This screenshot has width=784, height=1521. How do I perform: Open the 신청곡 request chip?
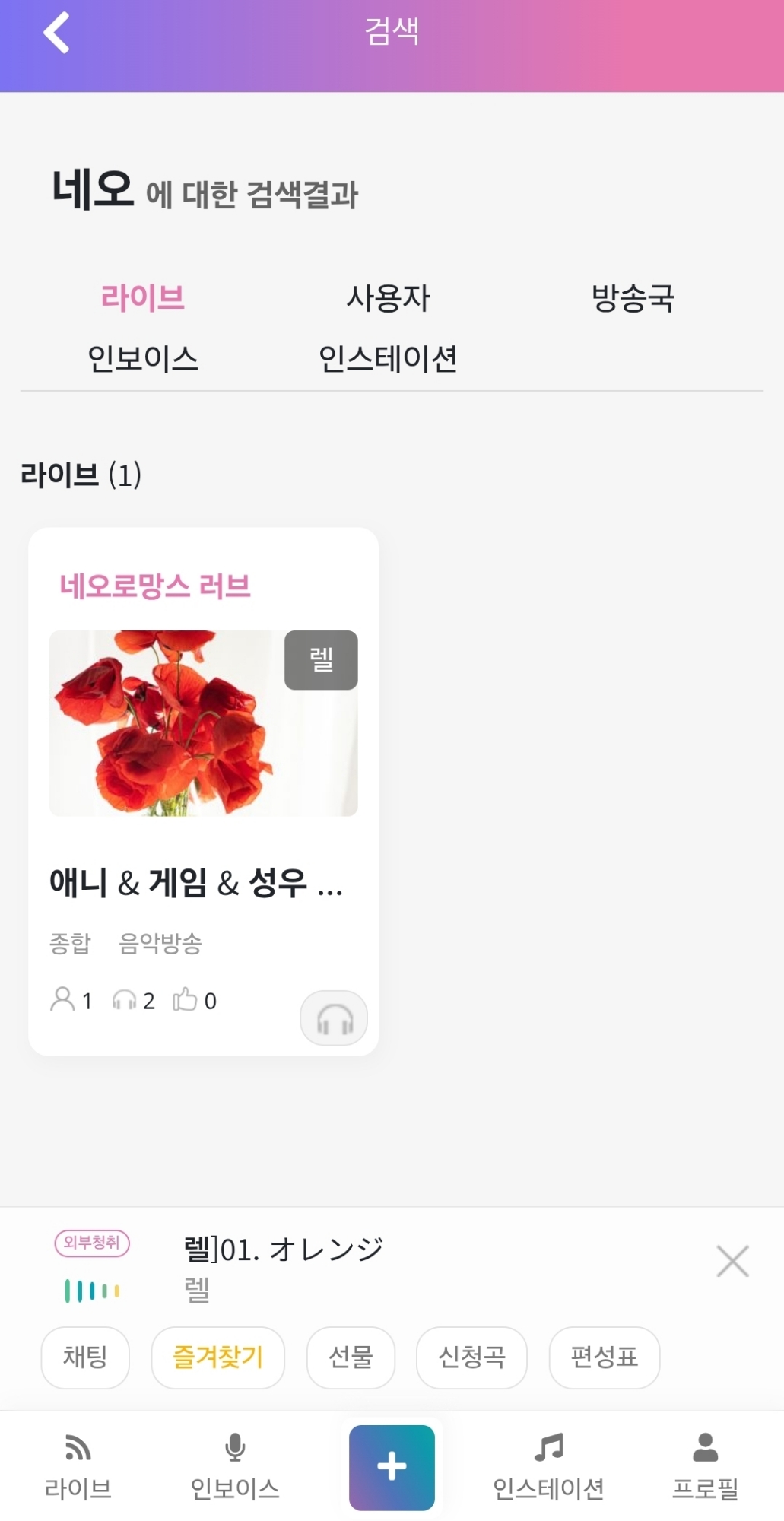coord(471,1357)
